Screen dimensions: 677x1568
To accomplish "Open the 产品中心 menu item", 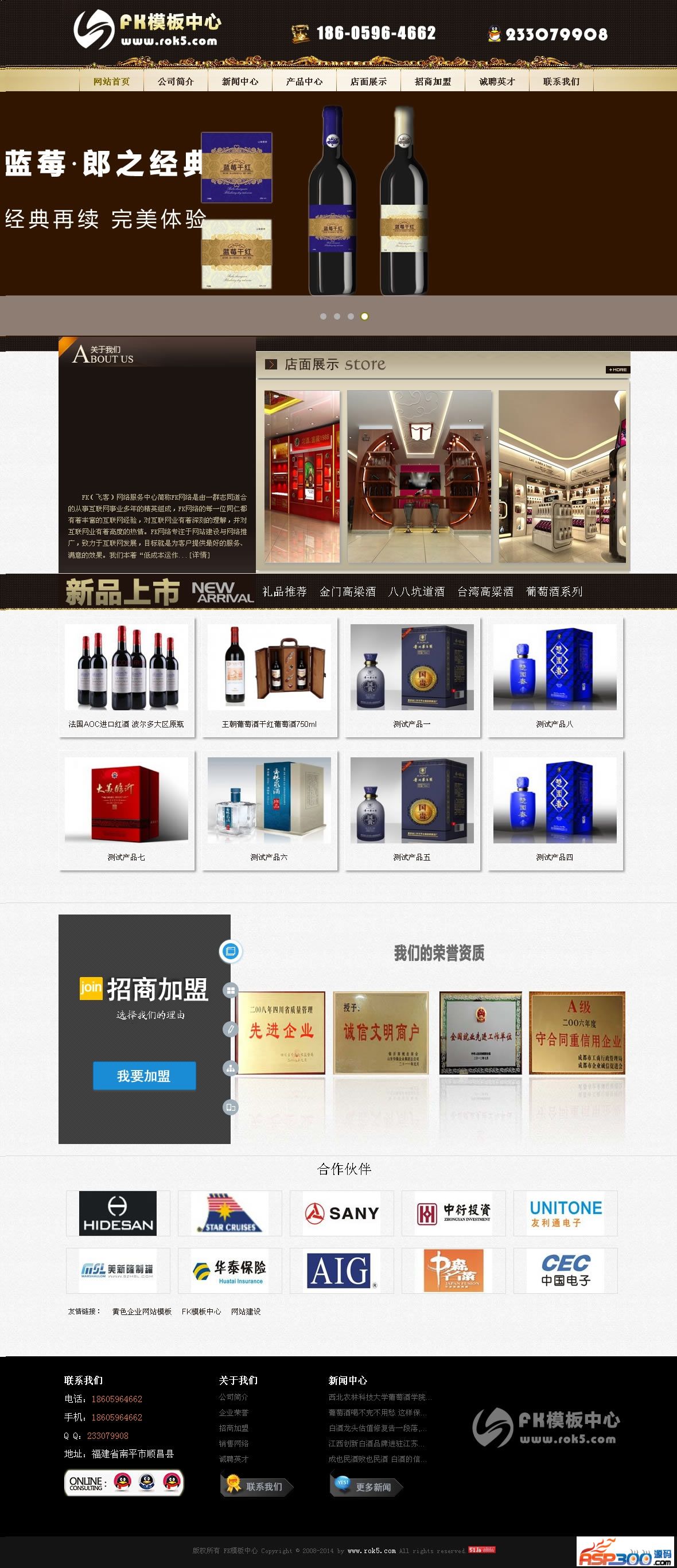I will tap(304, 81).
